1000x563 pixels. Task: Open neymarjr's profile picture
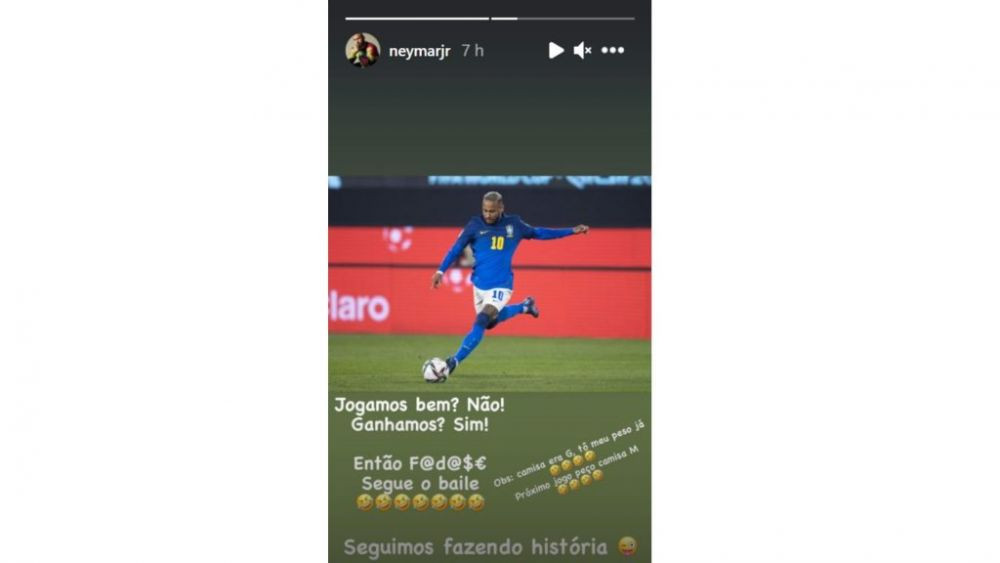362,50
